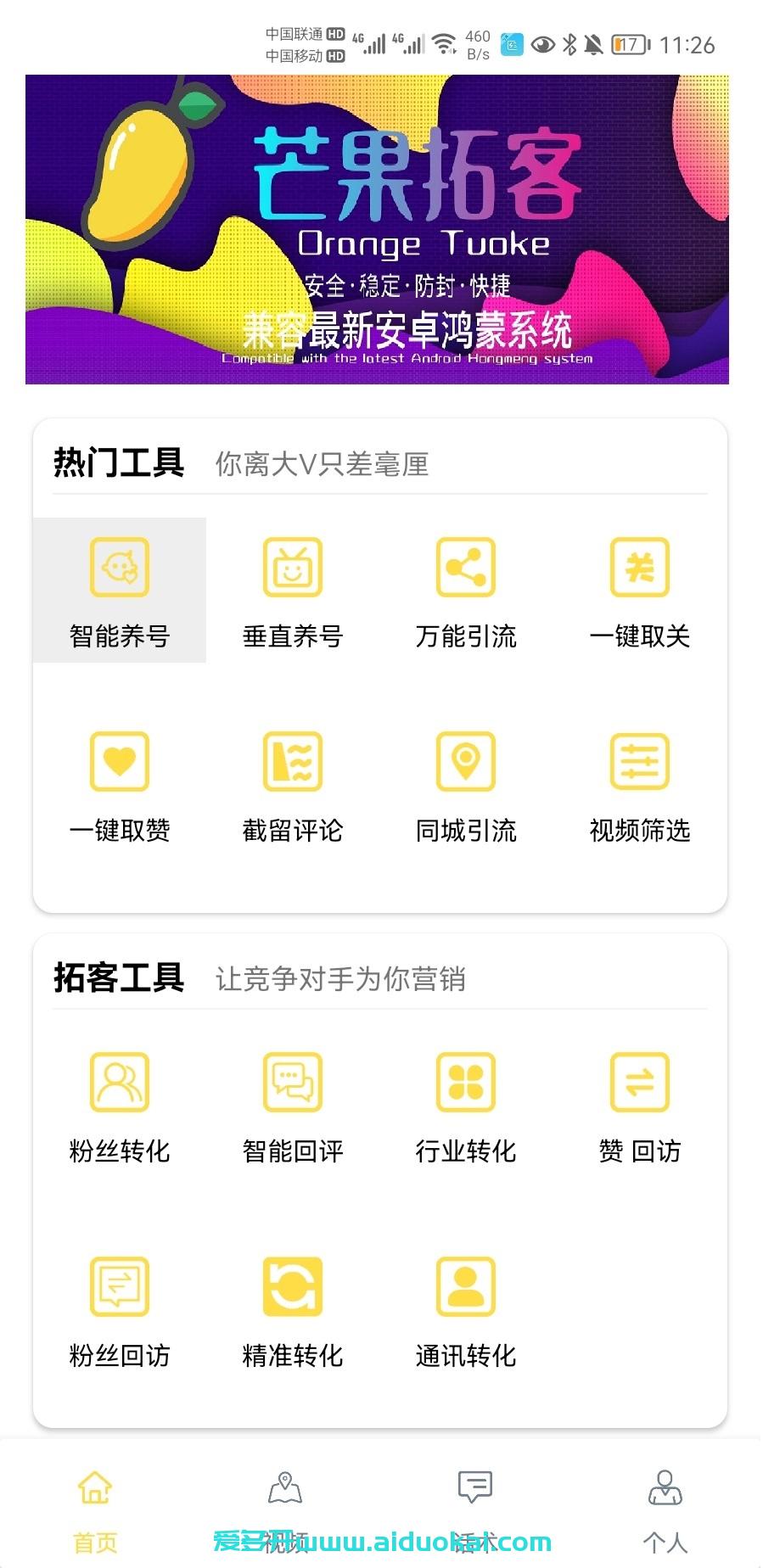This screenshot has height=1568, width=763.
Task: Launch the 同城引流 location tool
Action: point(466,786)
